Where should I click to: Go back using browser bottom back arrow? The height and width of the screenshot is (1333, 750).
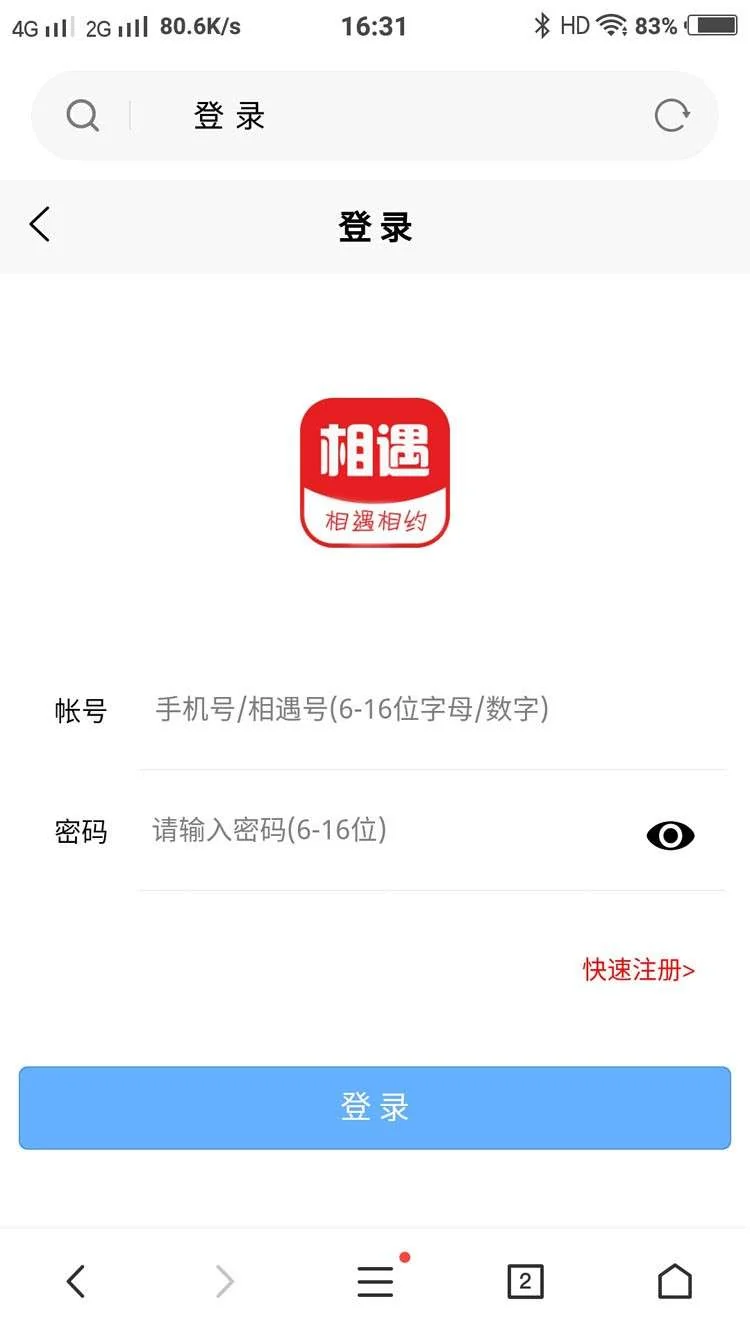coord(76,1281)
